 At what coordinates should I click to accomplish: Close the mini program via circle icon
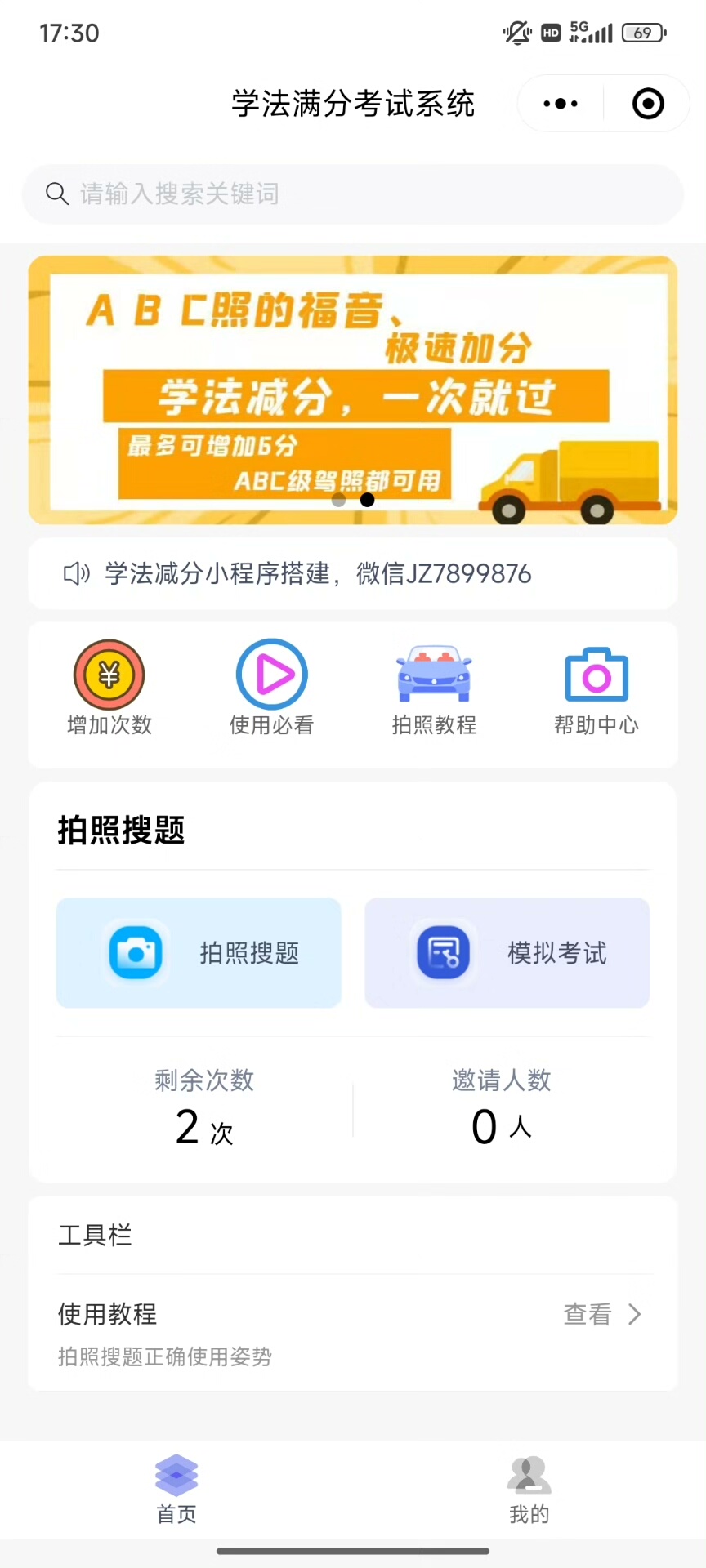point(648,104)
